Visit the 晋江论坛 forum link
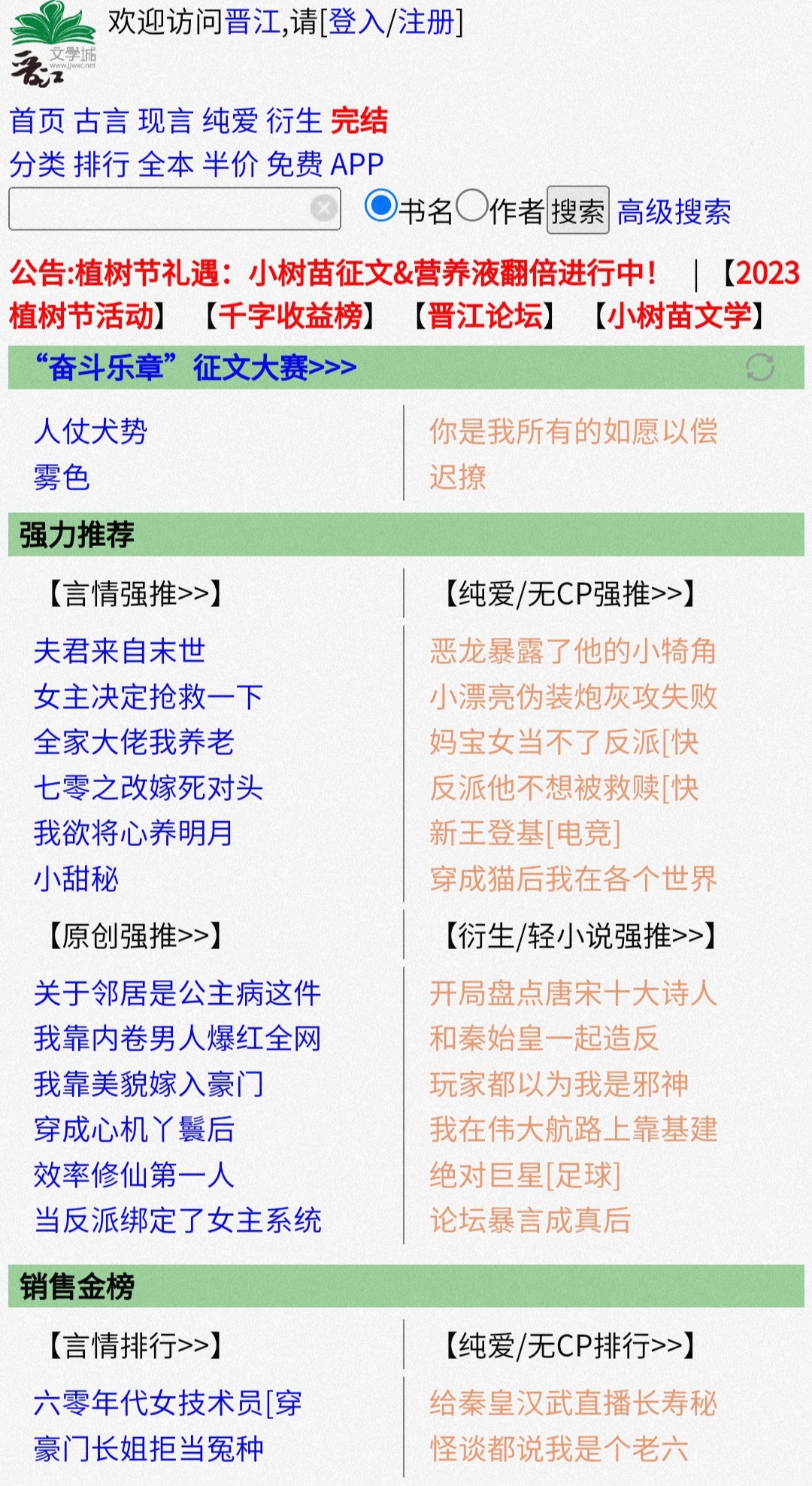This screenshot has width=812, height=1486. click(485, 316)
